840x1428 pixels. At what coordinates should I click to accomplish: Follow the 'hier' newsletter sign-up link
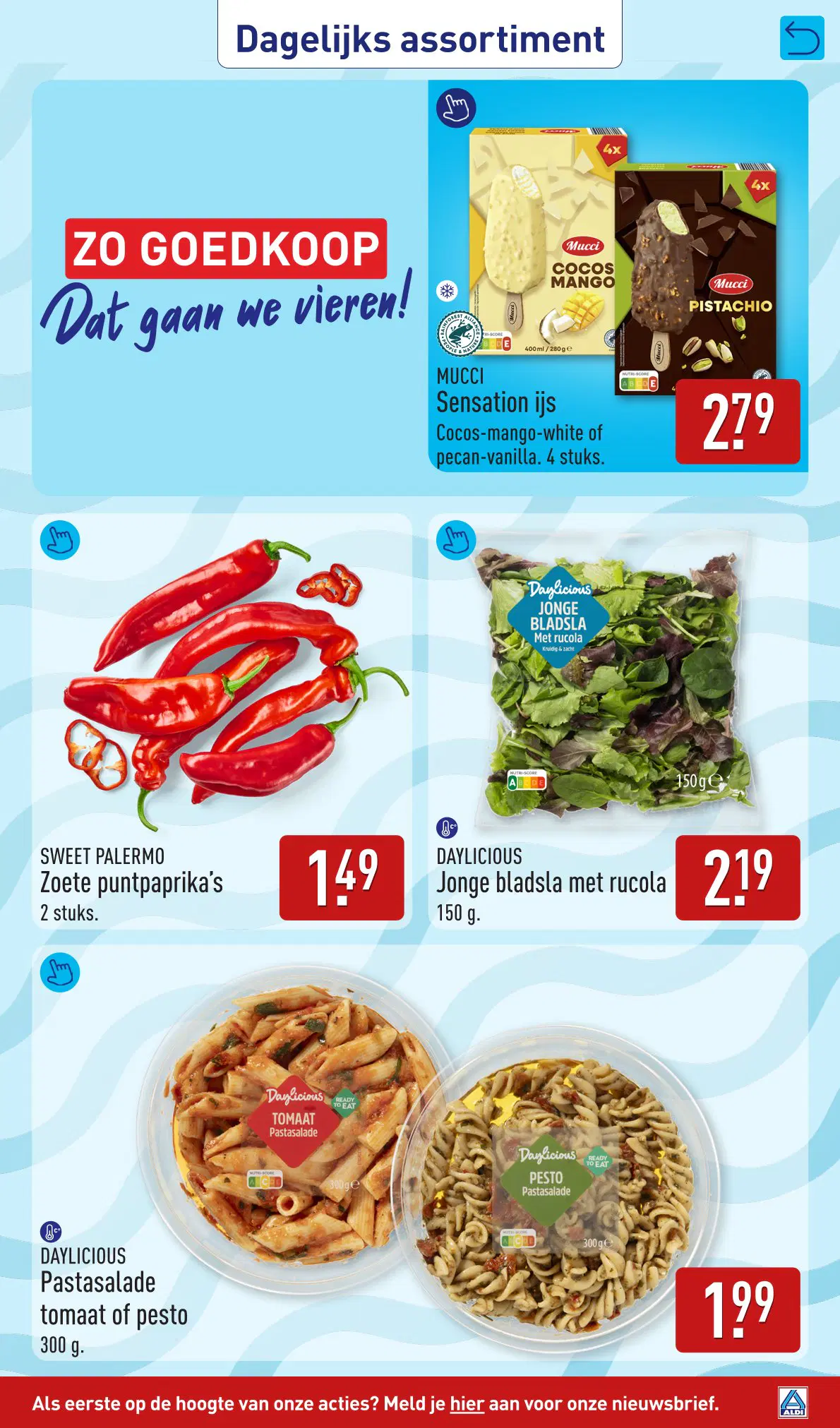pos(467,1403)
